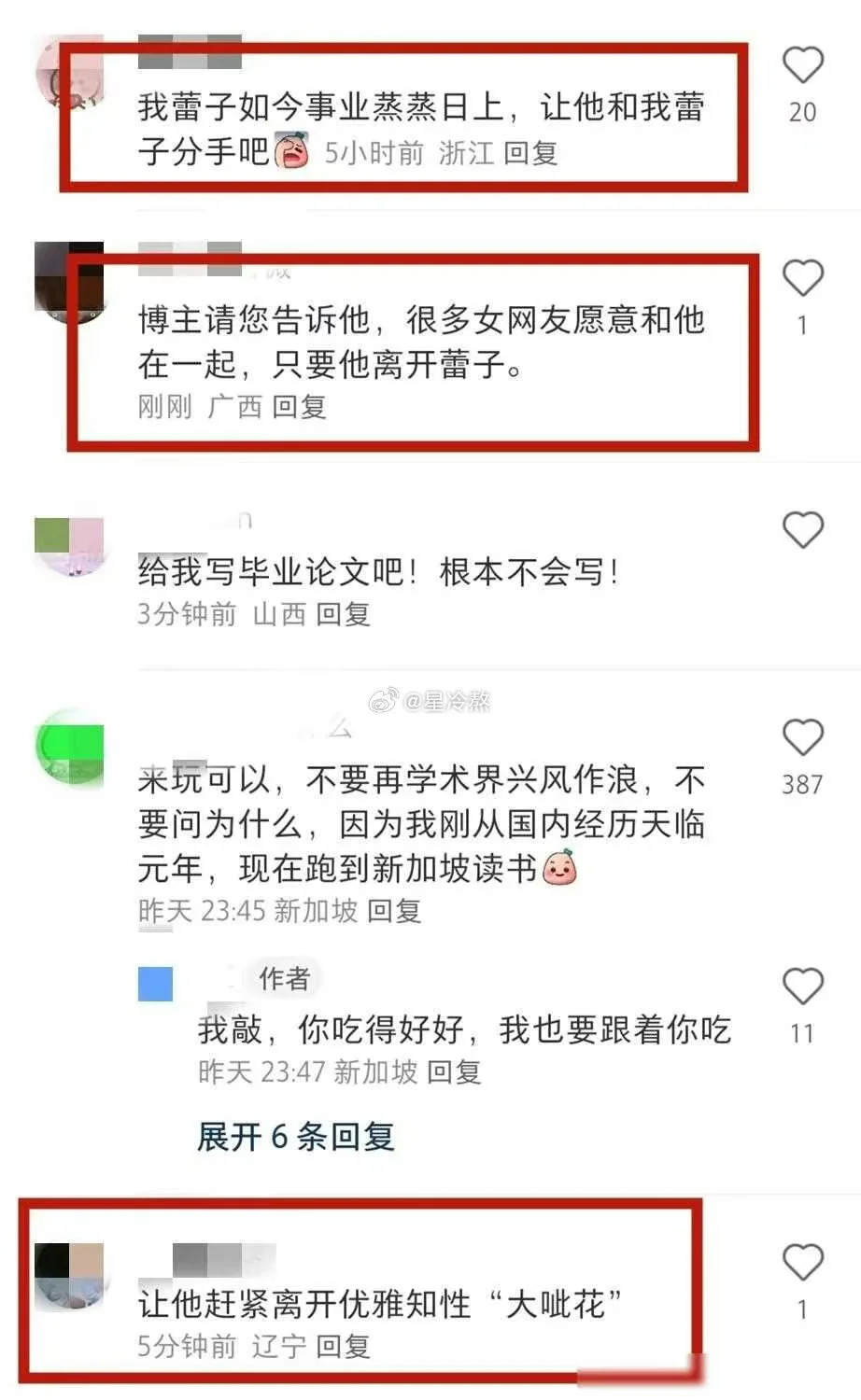
Task: Like the comment about 蕾子事业蒸蒸日上
Action: click(x=802, y=66)
